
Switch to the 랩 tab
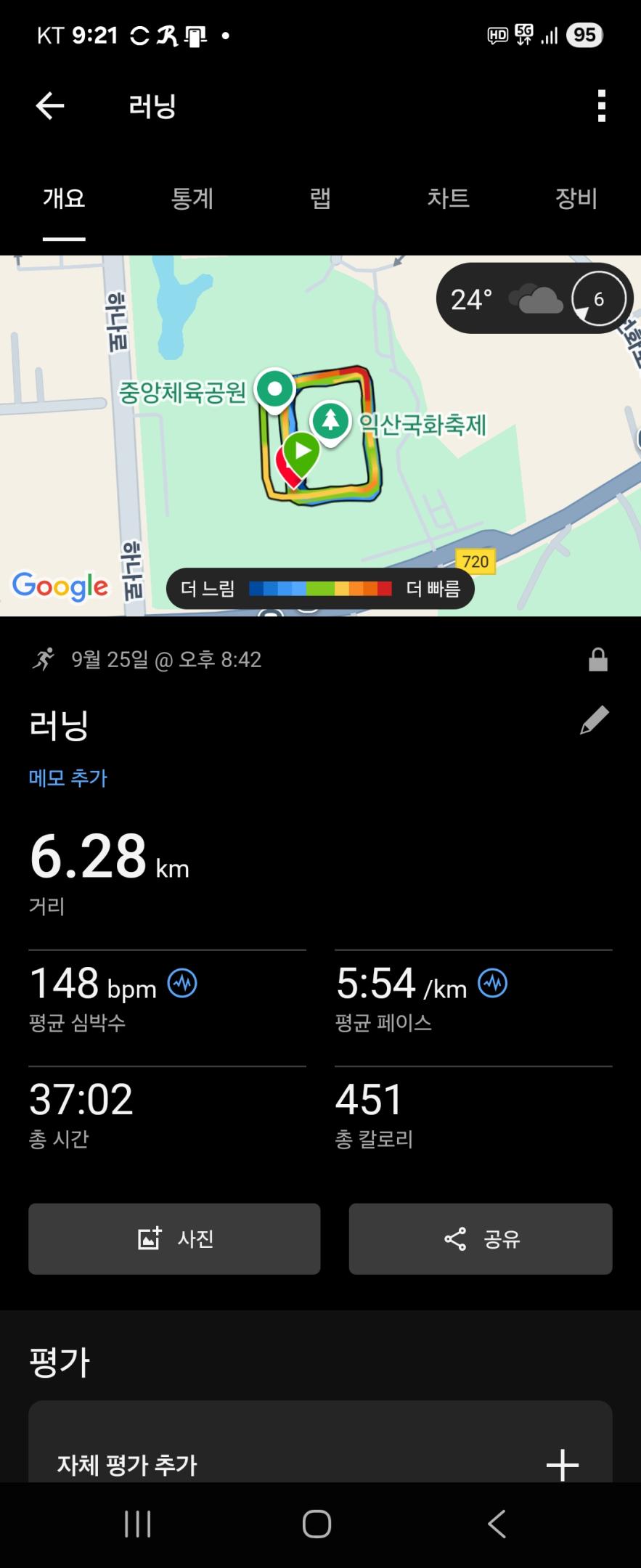point(320,198)
